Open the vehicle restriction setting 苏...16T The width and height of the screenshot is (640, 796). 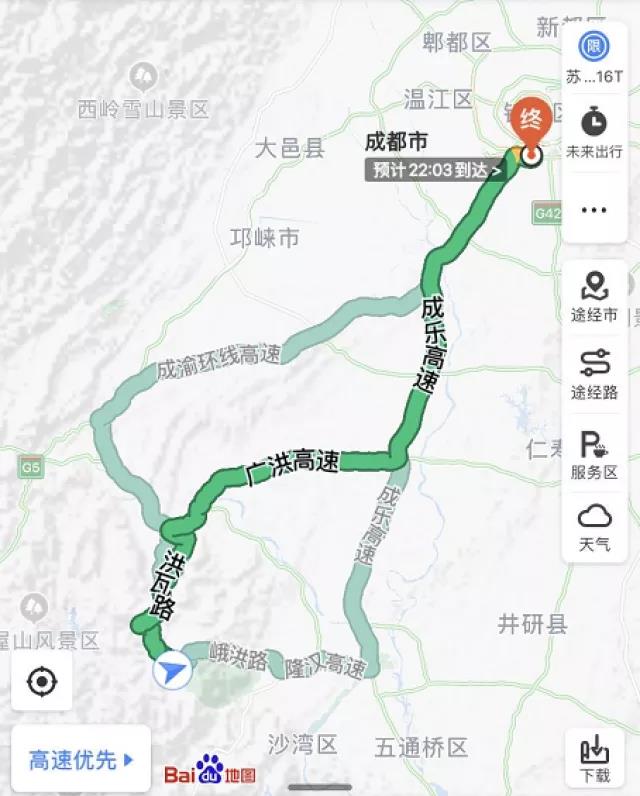594,61
